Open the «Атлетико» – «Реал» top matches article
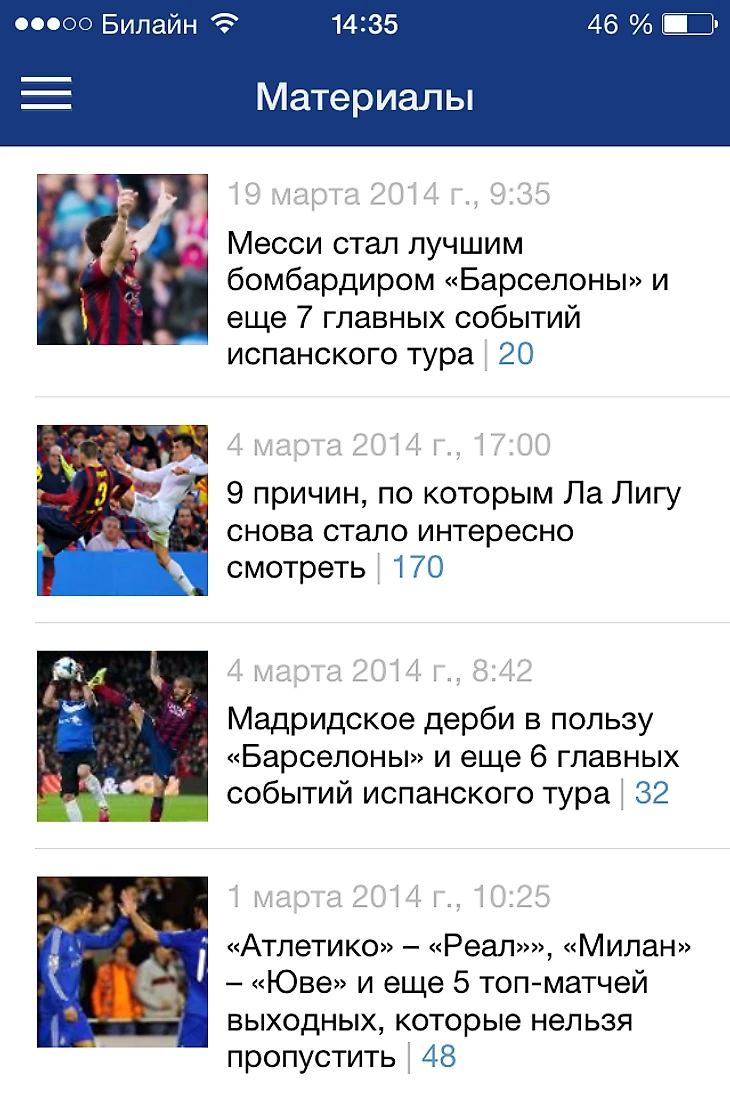The image size is (730, 1095). point(459,1000)
